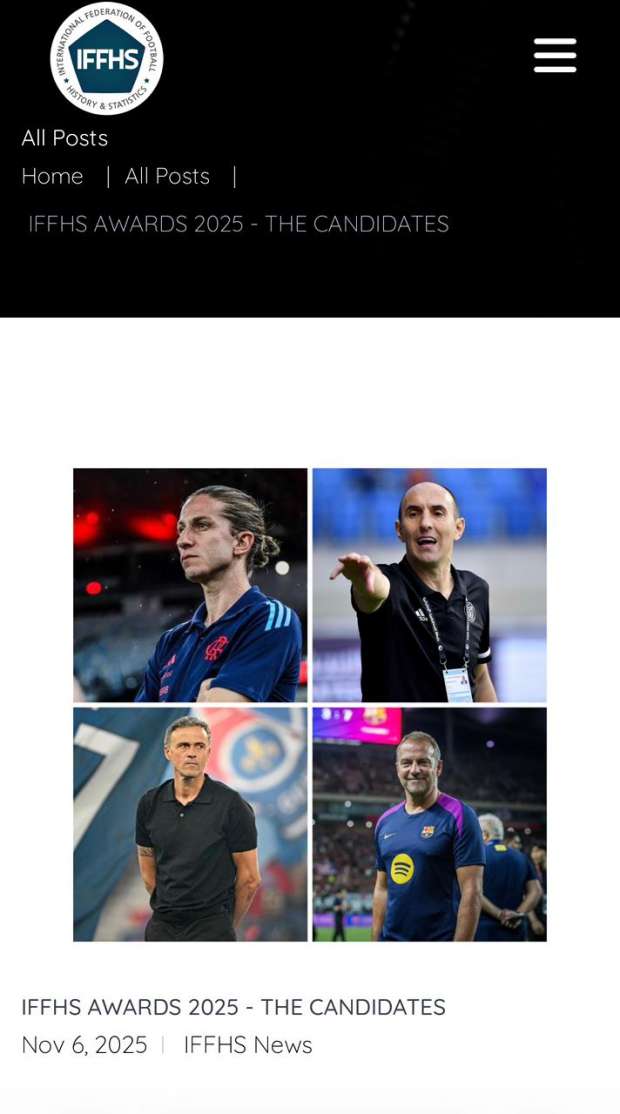Open the hamburger menu
Screen dimensions: 620x1114
tap(555, 55)
